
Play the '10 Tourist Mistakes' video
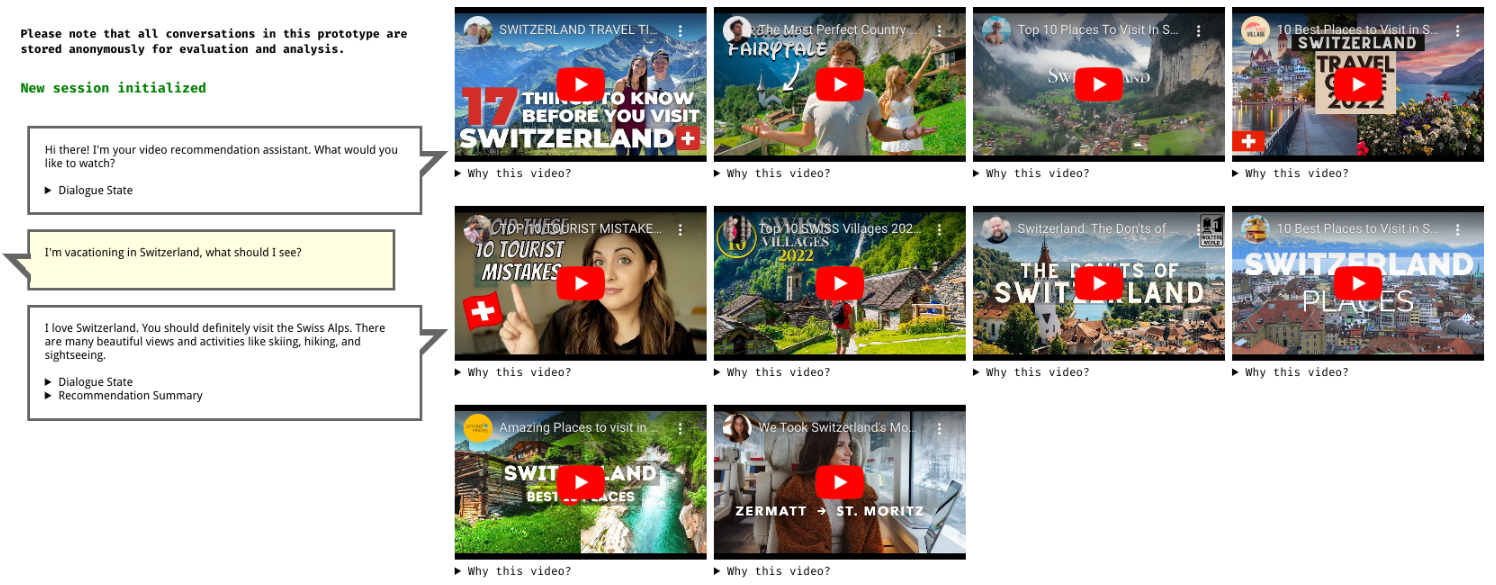coord(580,284)
